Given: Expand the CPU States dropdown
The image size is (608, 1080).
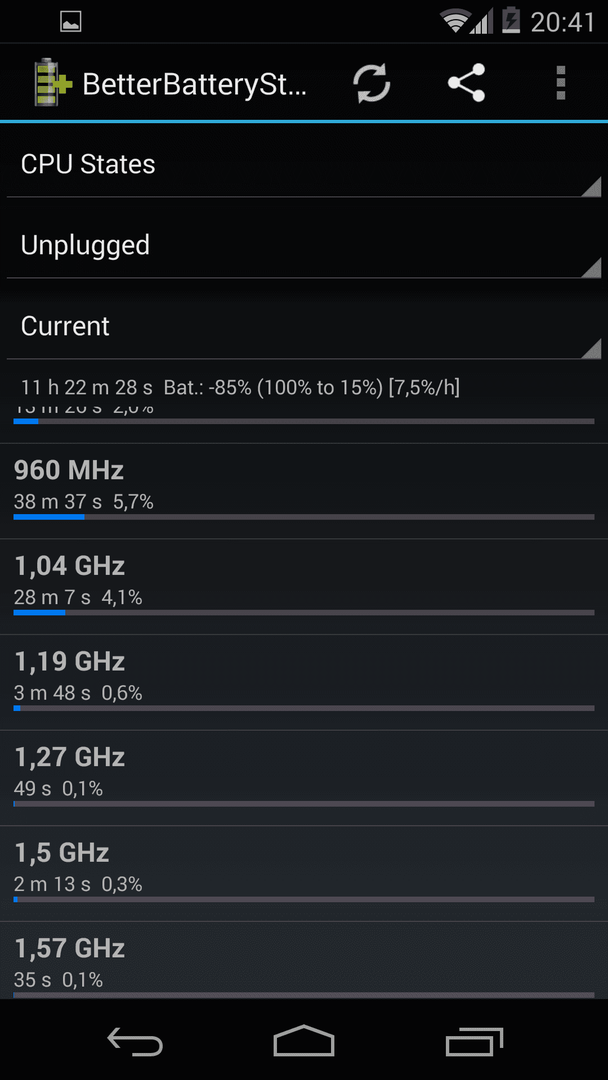Looking at the screenshot, I should point(304,165).
